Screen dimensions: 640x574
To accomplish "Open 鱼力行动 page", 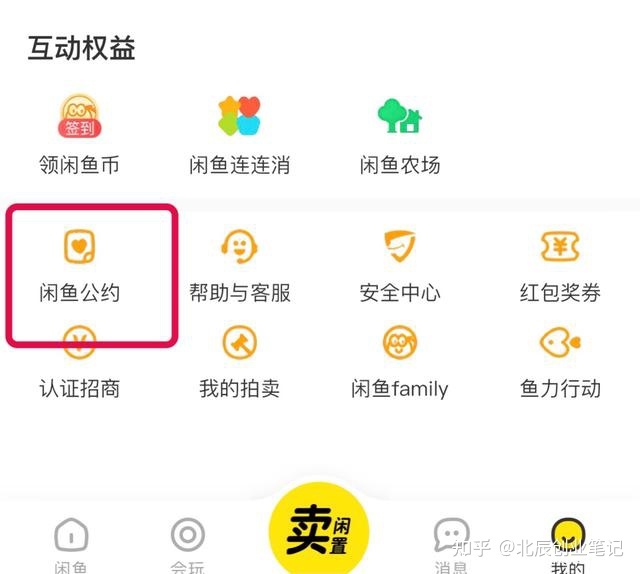I will tap(560, 362).
